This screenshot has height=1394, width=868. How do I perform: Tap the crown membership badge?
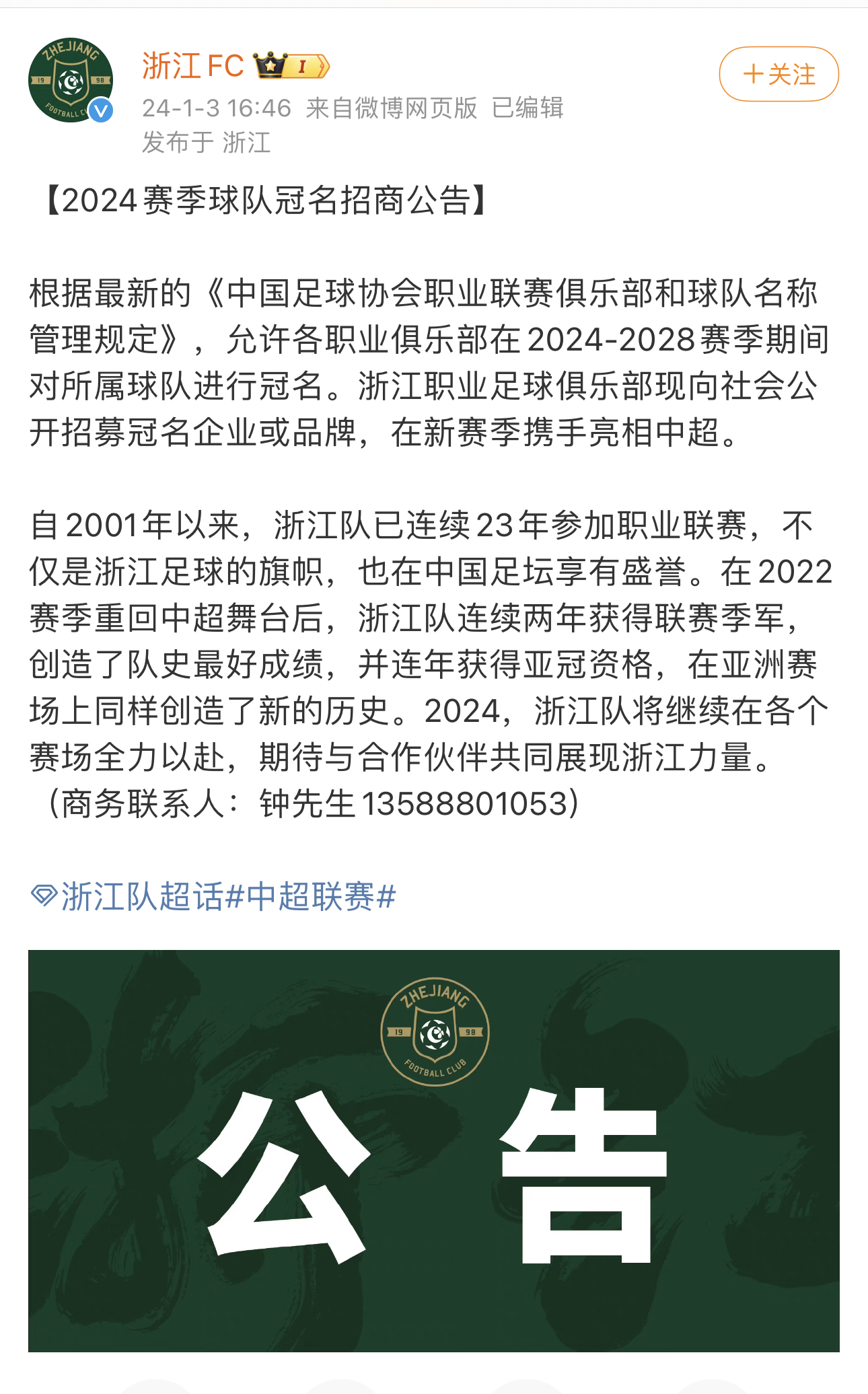[291, 65]
